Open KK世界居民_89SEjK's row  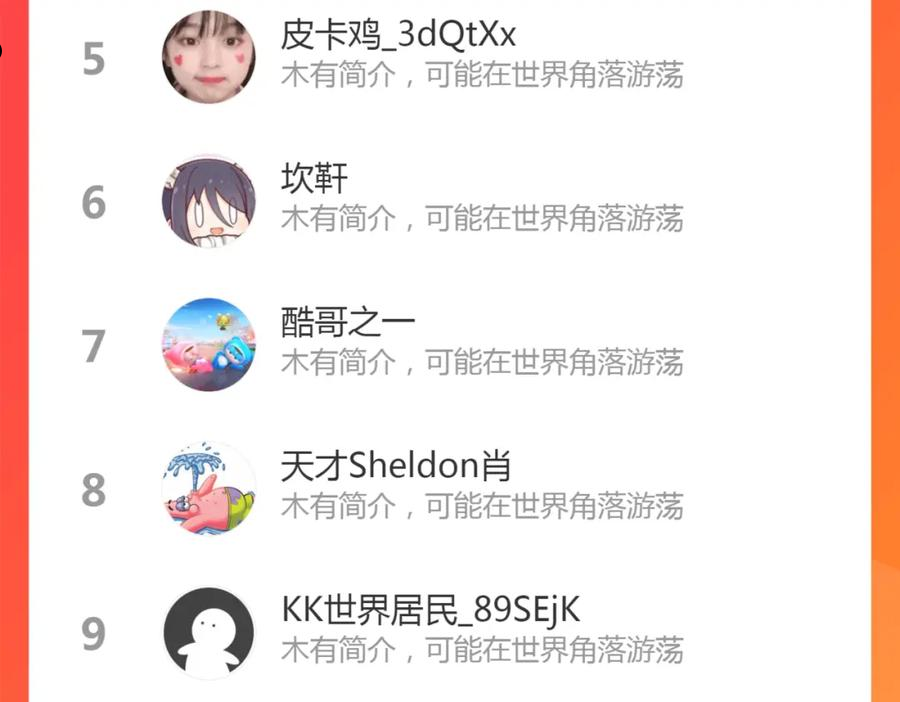point(449,633)
